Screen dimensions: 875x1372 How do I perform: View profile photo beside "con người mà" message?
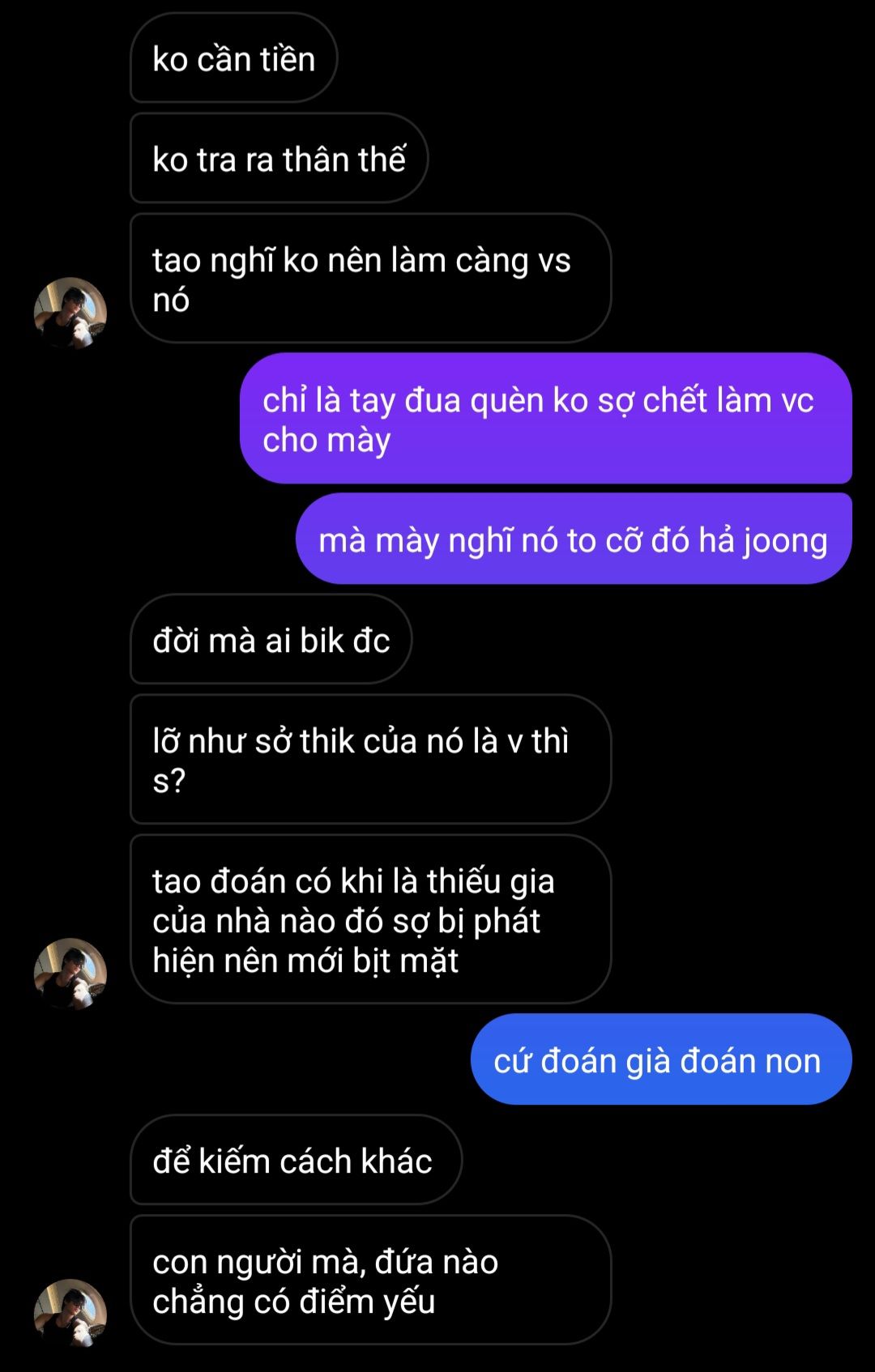(x=70, y=1314)
